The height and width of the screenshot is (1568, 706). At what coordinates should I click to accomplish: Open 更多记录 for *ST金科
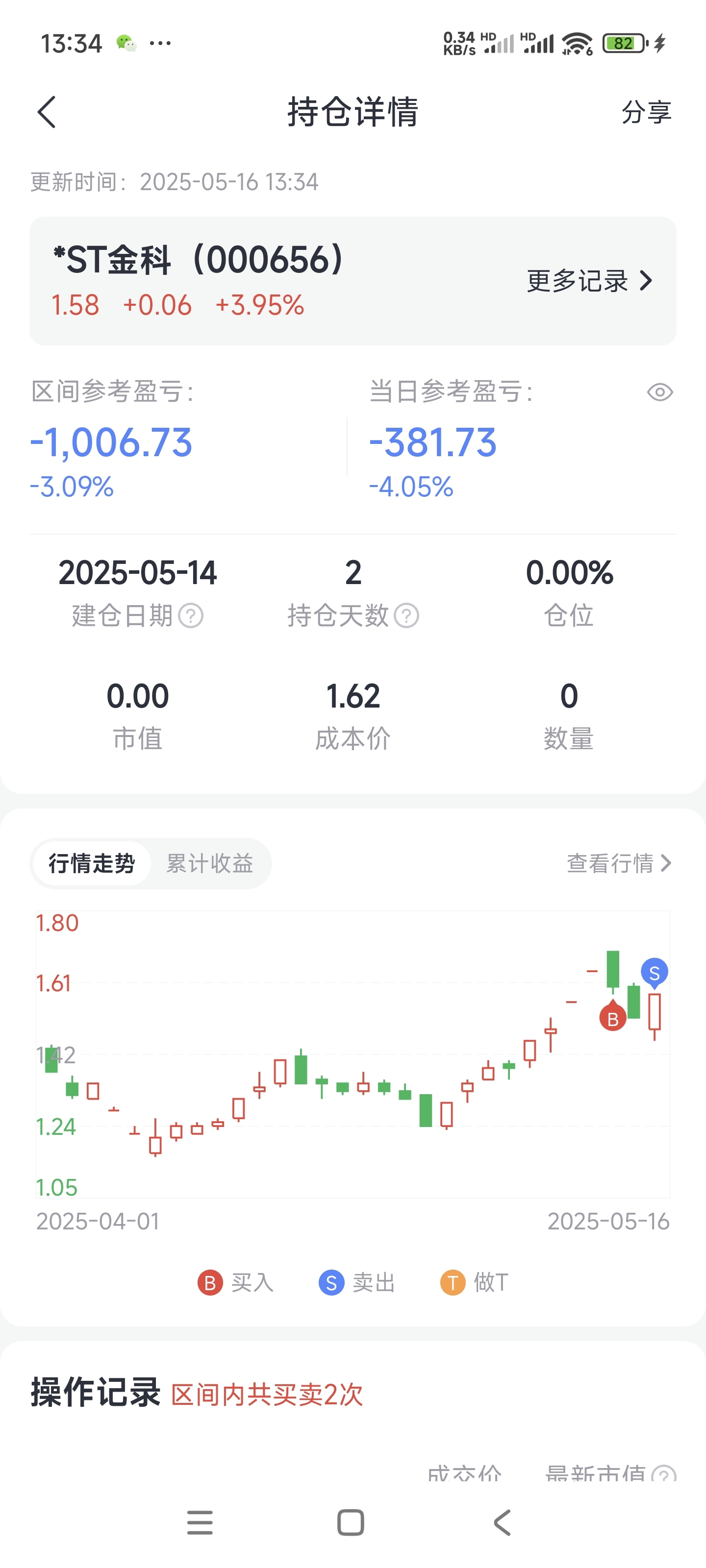tap(589, 281)
